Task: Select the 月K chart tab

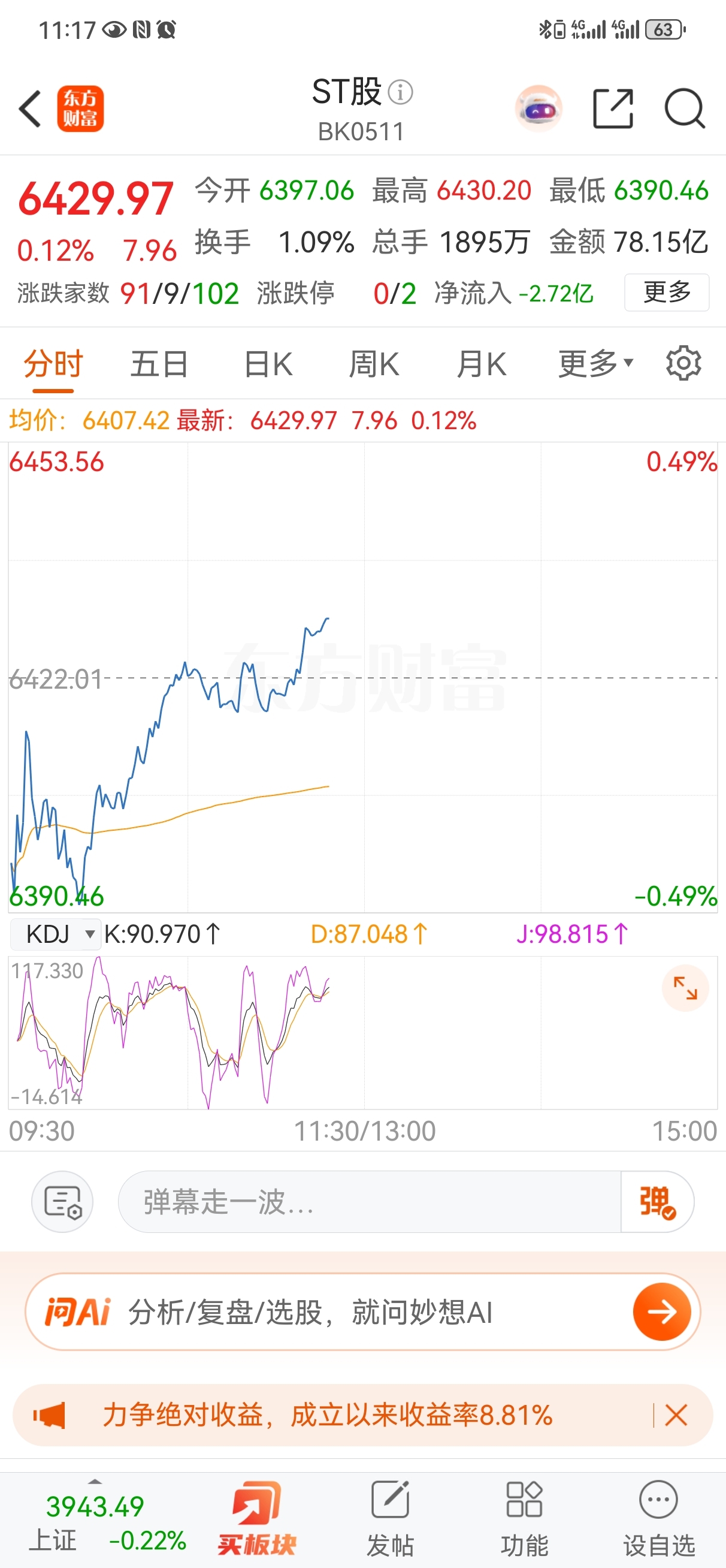Action: click(482, 364)
